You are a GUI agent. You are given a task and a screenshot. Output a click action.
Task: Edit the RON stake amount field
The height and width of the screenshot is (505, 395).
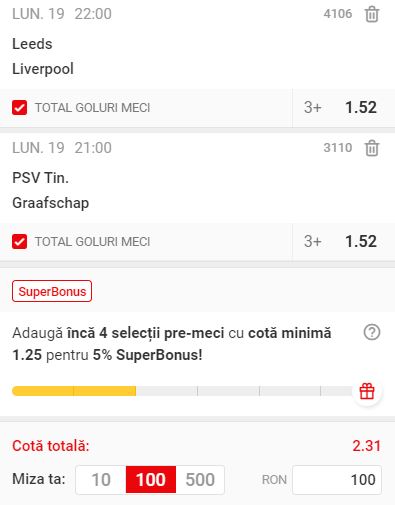point(337,480)
